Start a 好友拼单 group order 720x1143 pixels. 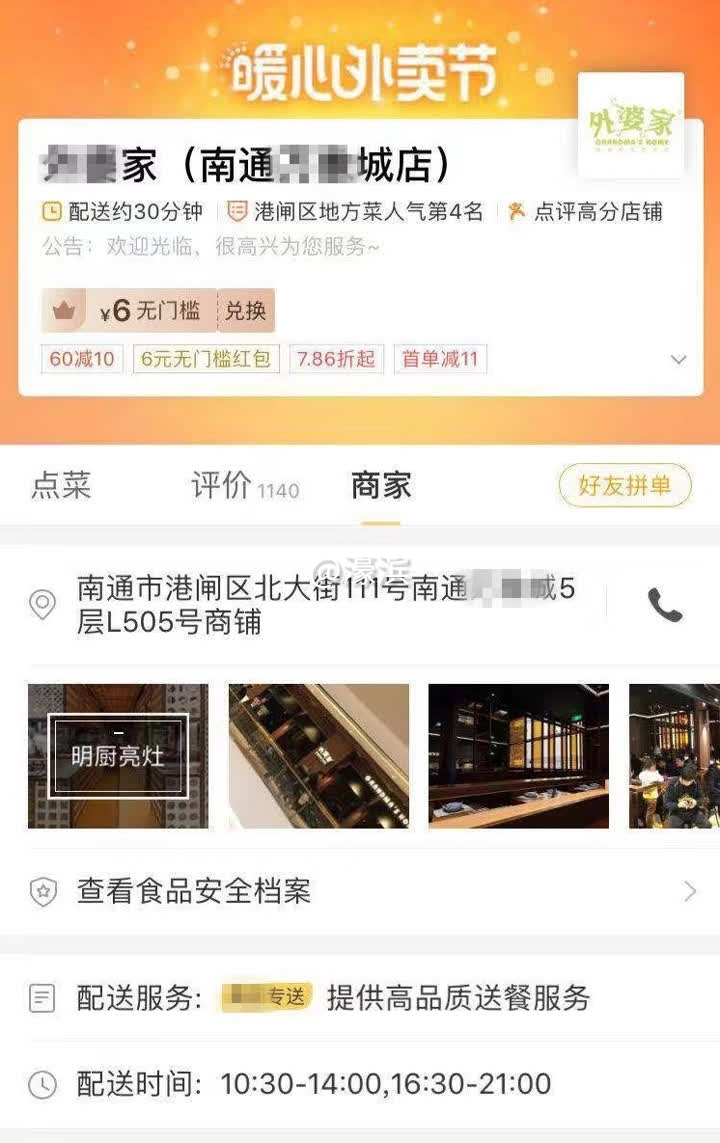point(625,486)
